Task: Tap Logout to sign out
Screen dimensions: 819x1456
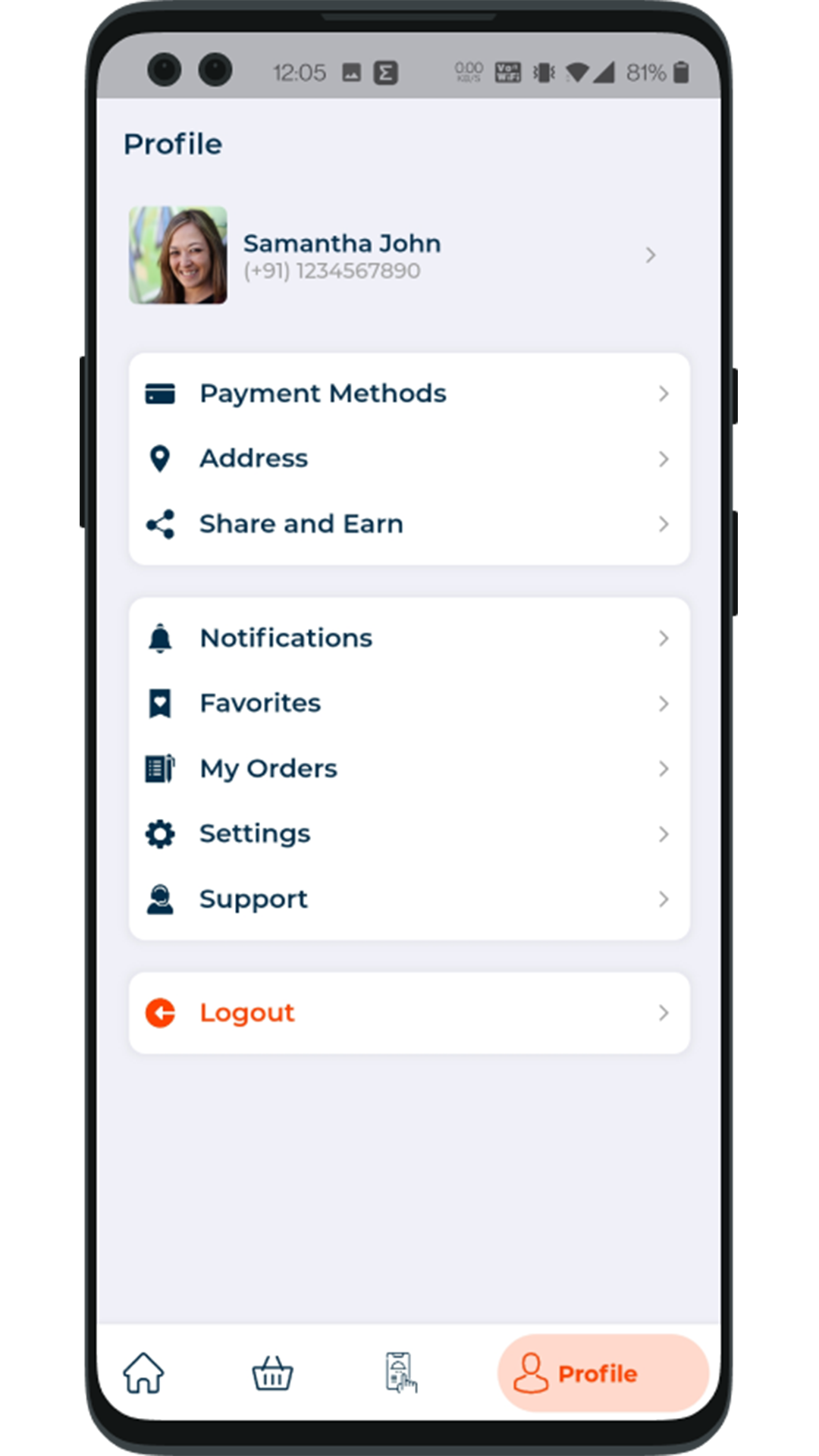Action: coord(409,1013)
